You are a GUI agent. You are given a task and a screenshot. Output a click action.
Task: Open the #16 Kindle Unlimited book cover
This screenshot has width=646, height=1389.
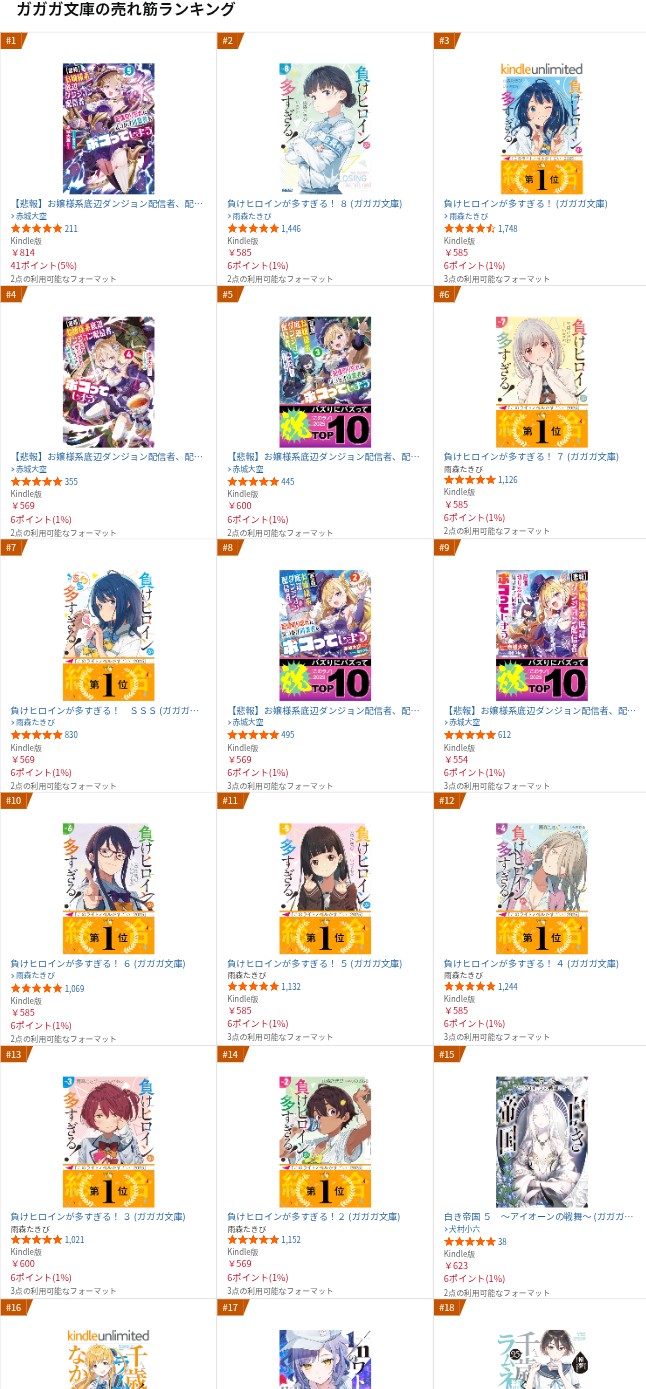(108, 1360)
